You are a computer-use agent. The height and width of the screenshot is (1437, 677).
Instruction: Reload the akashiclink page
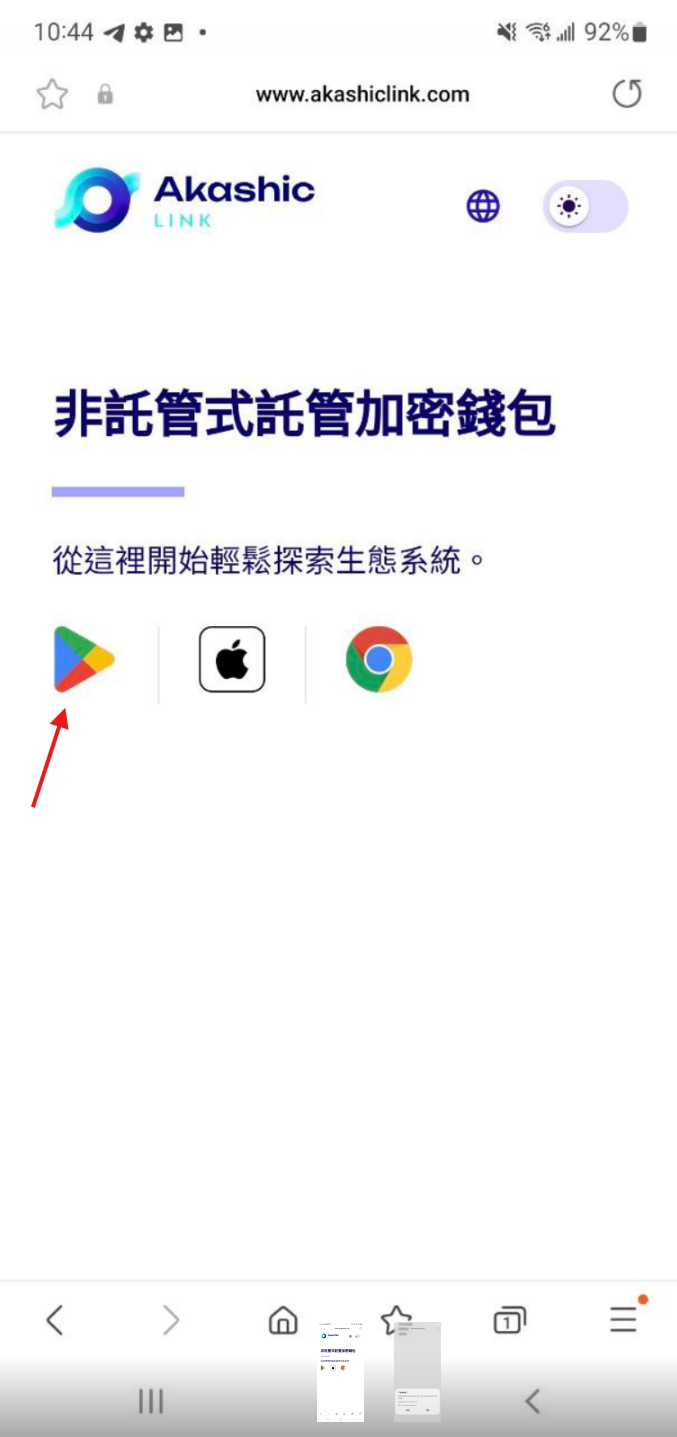[627, 95]
